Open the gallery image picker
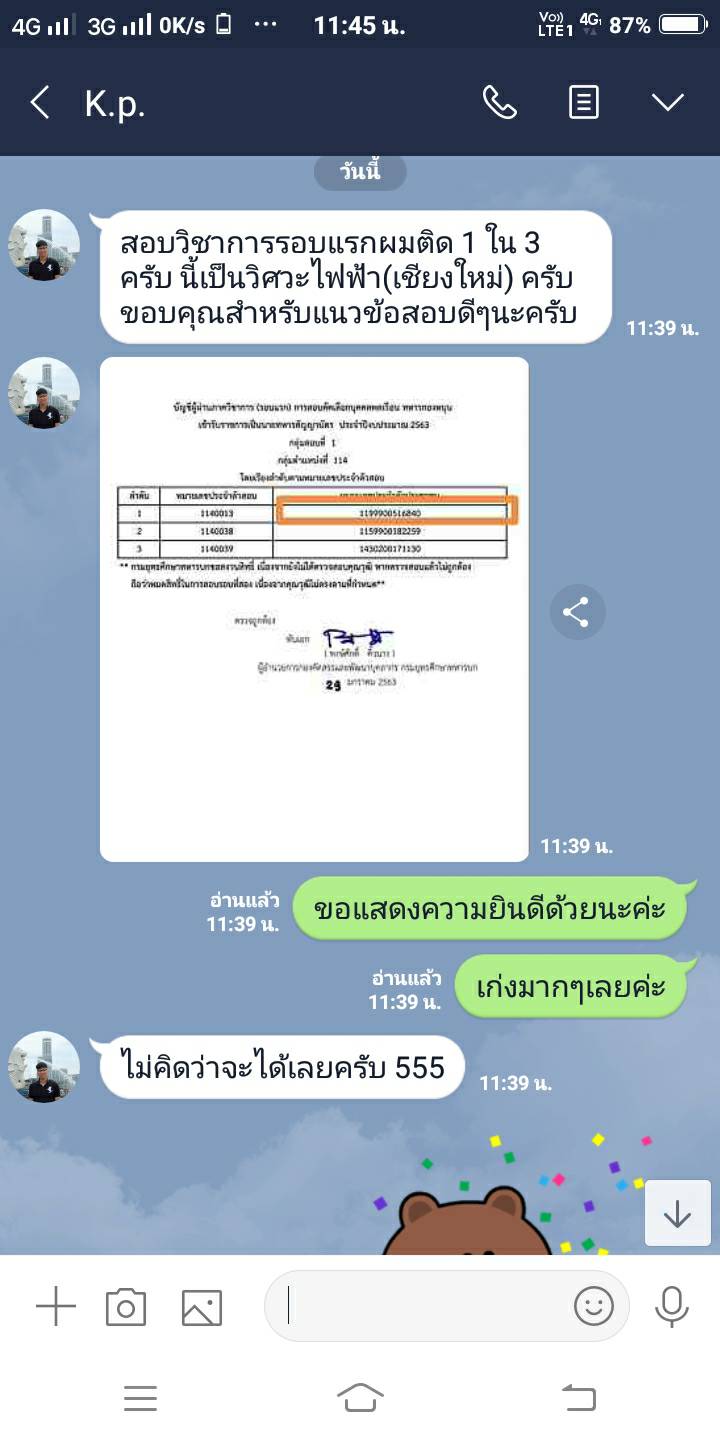 201,1307
